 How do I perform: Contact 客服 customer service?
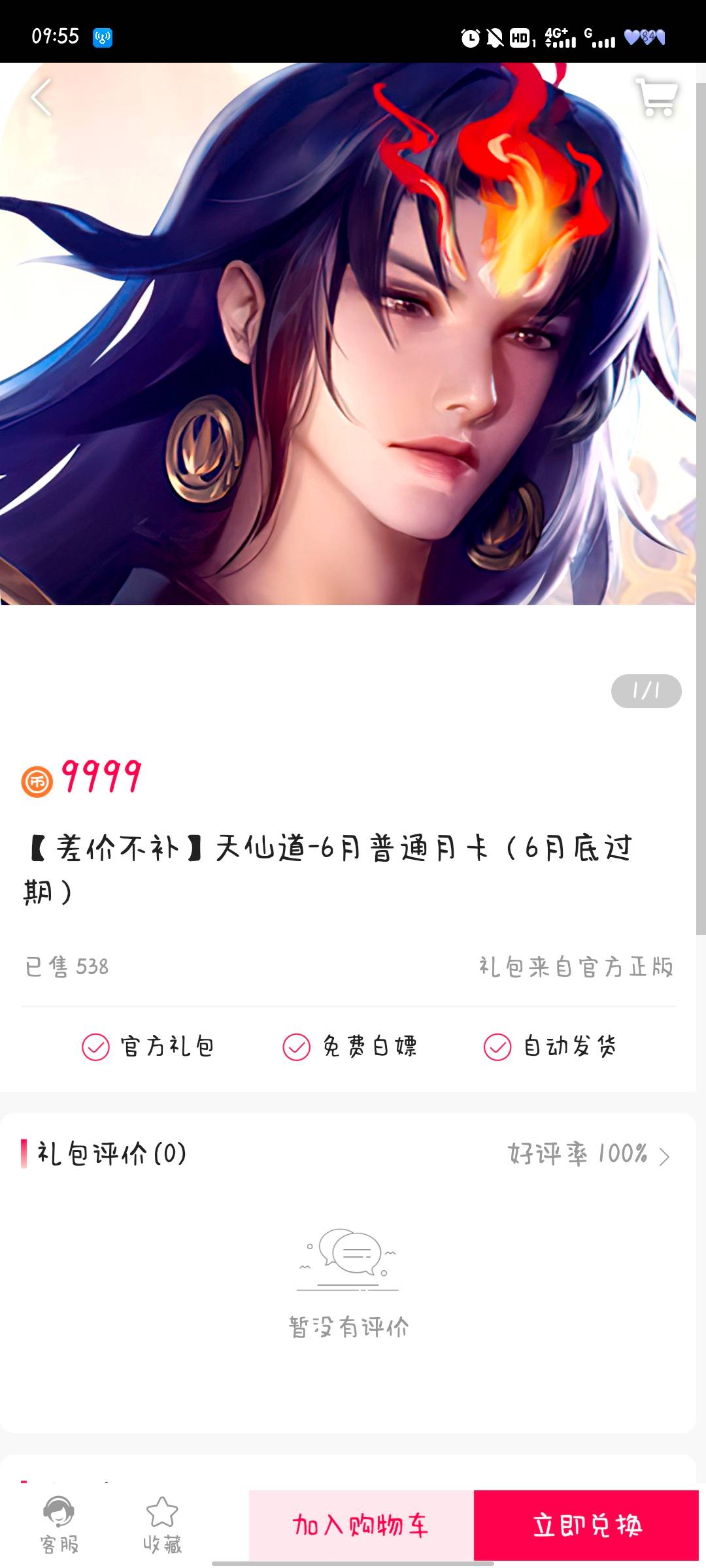click(59, 1526)
